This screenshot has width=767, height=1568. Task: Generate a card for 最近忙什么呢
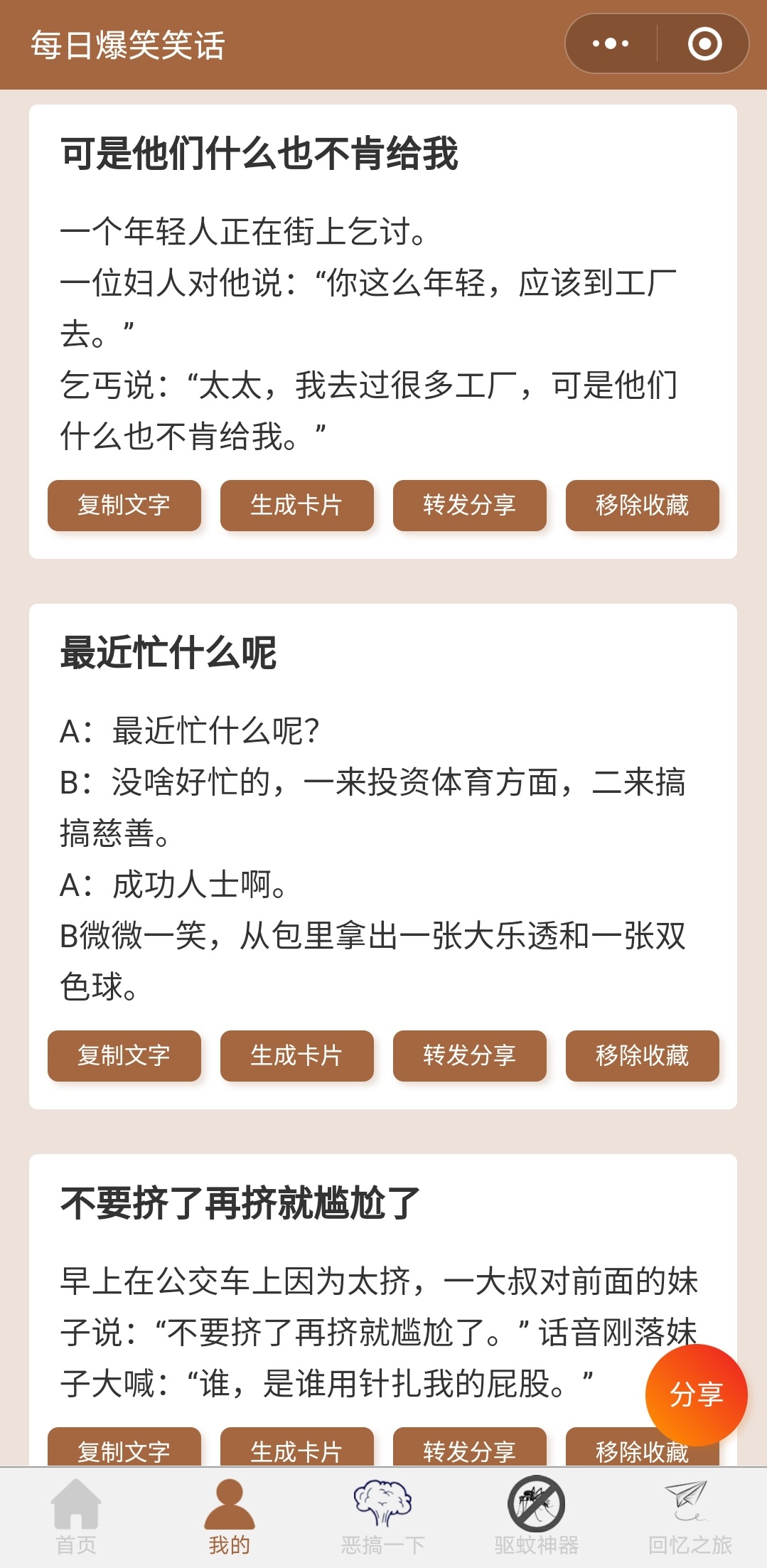tap(297, 1056)
